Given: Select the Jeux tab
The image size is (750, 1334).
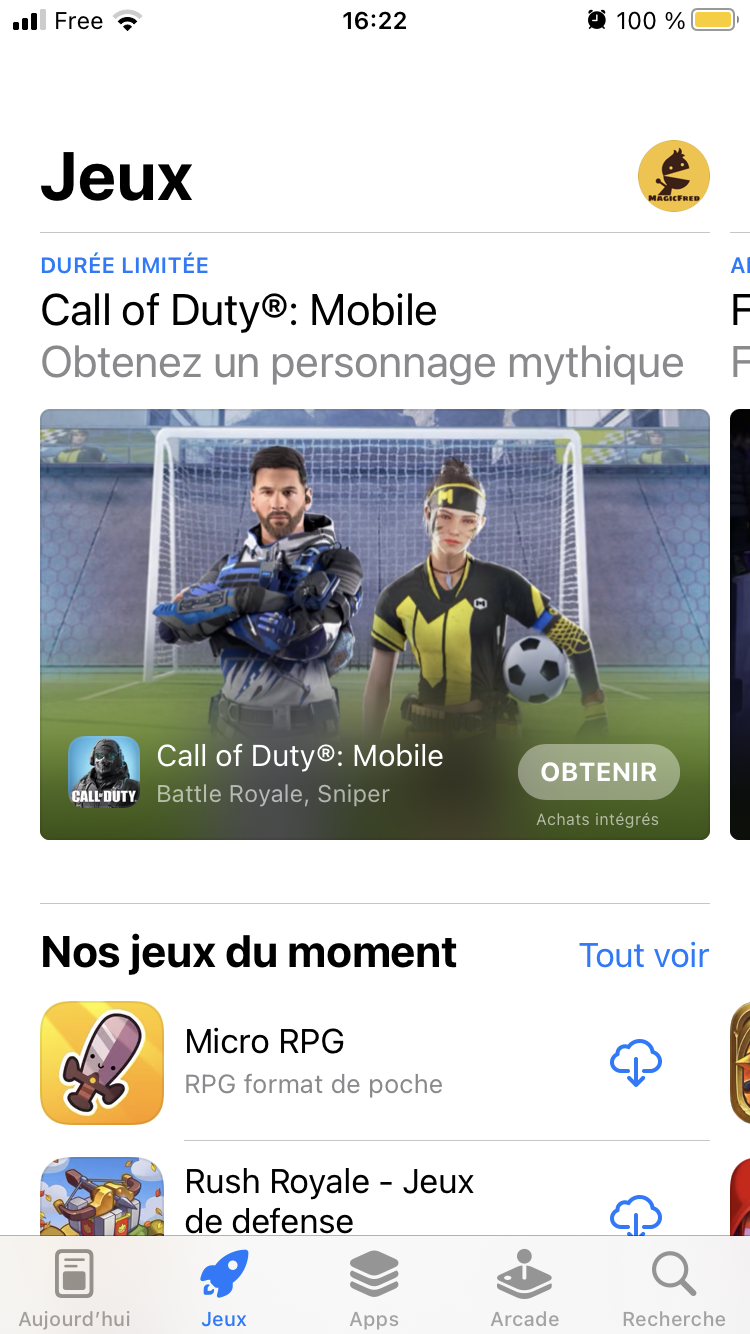Looking at the screenshot, I should pos(224,1289).
